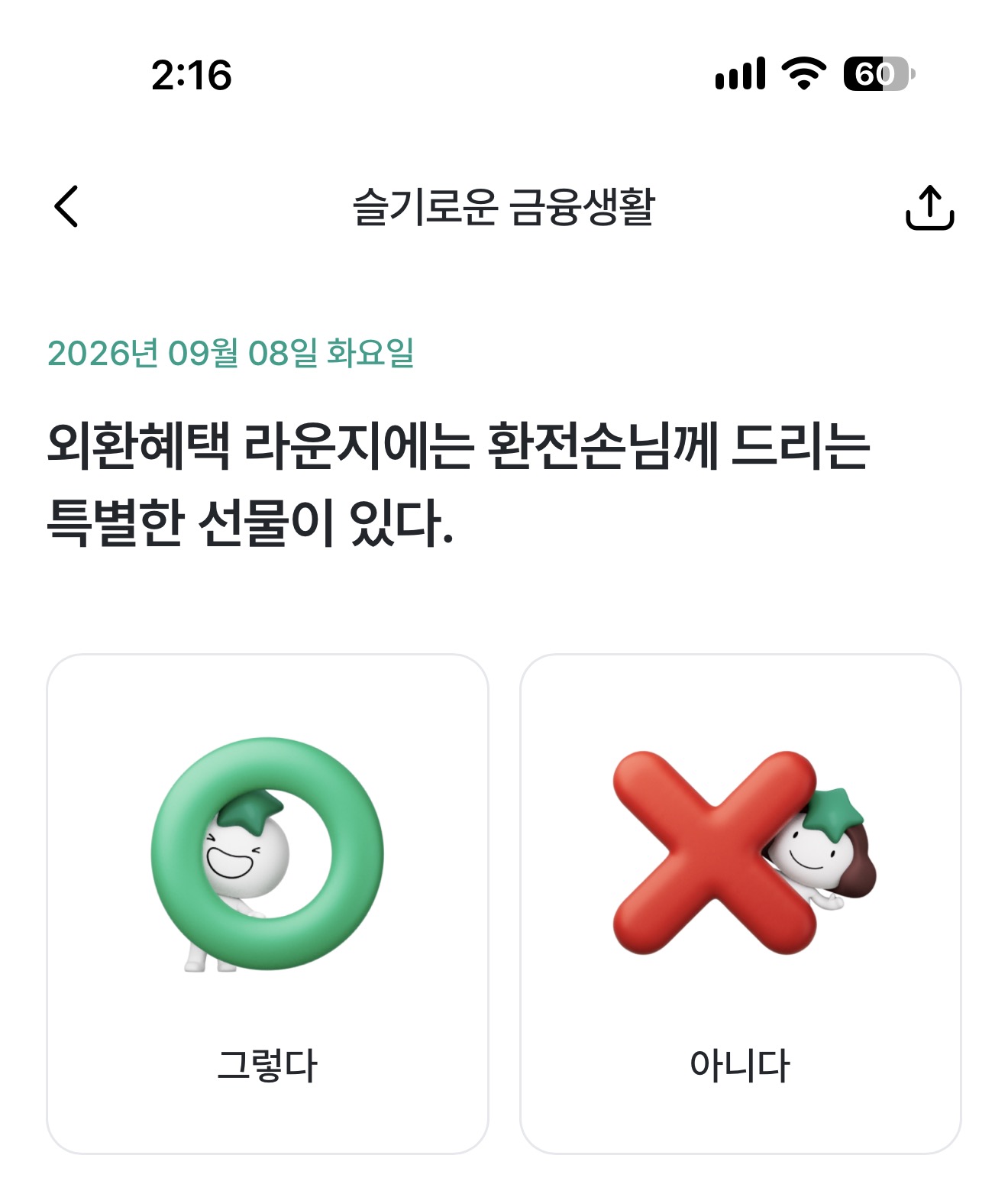Answer 그렇다 with the green O card
1008x1194 pixels.
[x=267, y=904]
